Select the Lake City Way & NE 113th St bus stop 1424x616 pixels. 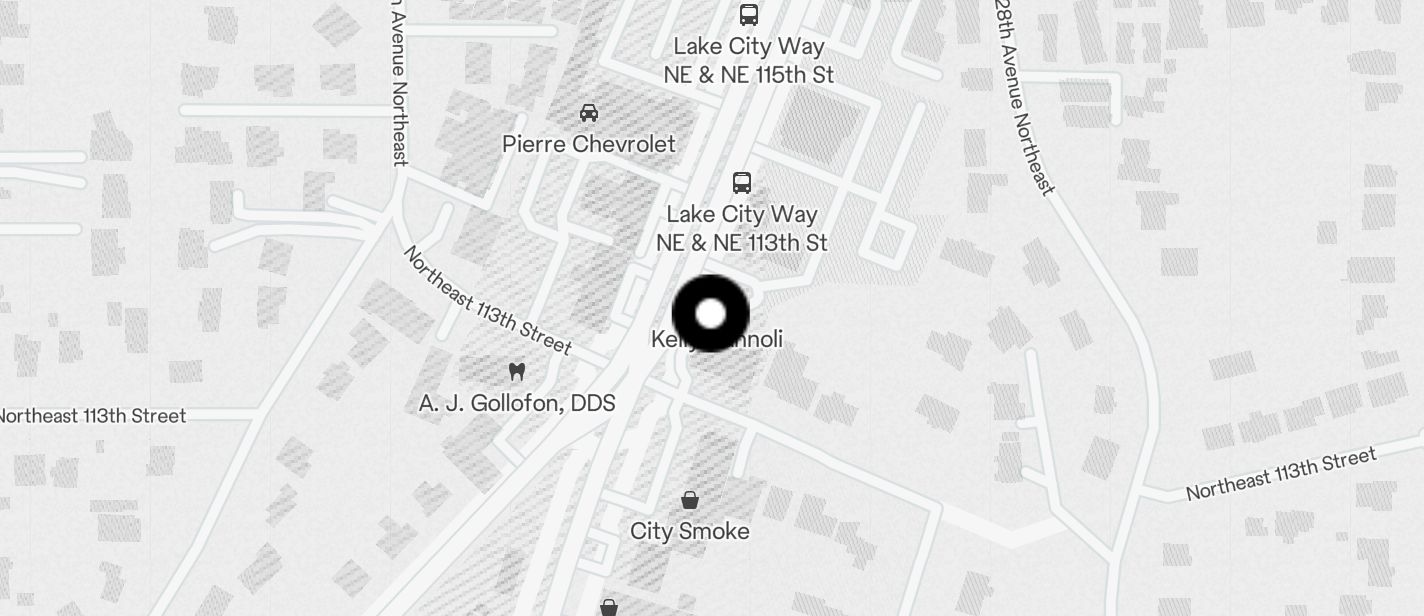(741, 183)
